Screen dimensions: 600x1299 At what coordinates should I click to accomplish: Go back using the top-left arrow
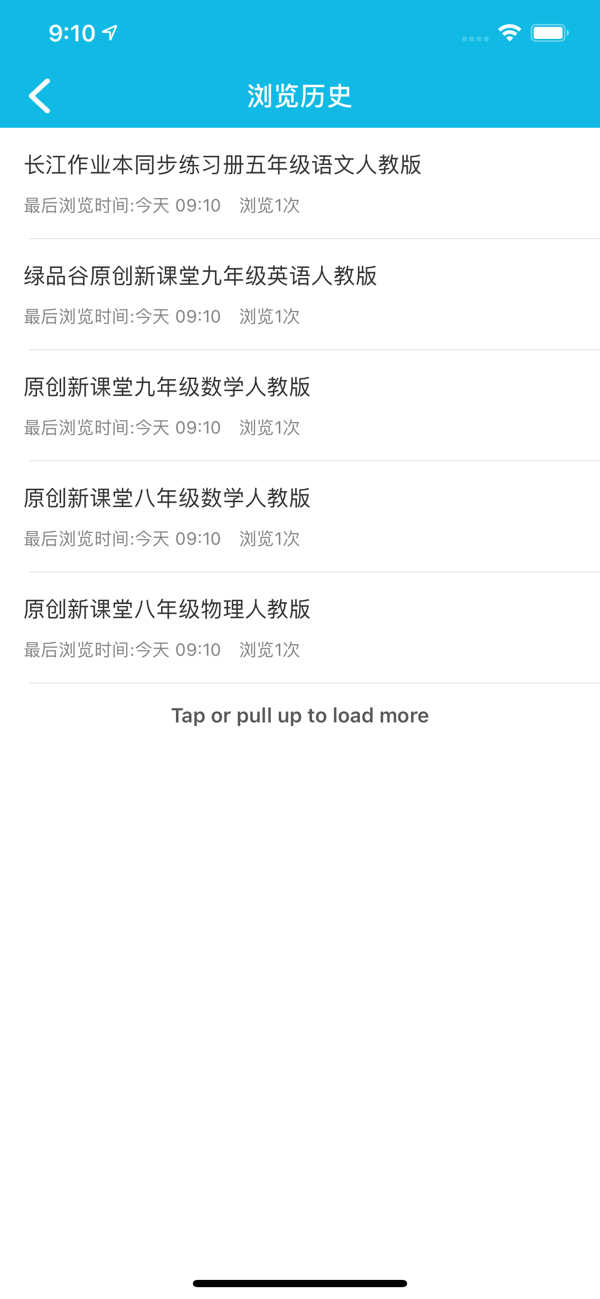[39, 96]
